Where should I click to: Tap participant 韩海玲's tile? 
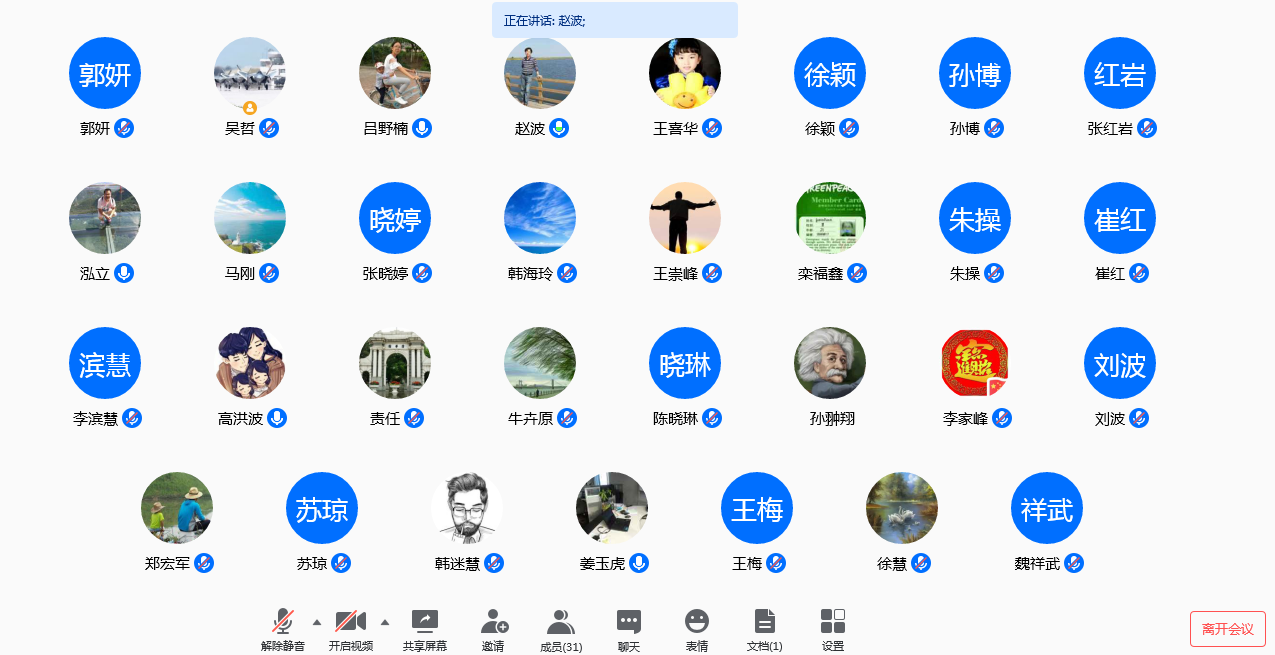540,218
